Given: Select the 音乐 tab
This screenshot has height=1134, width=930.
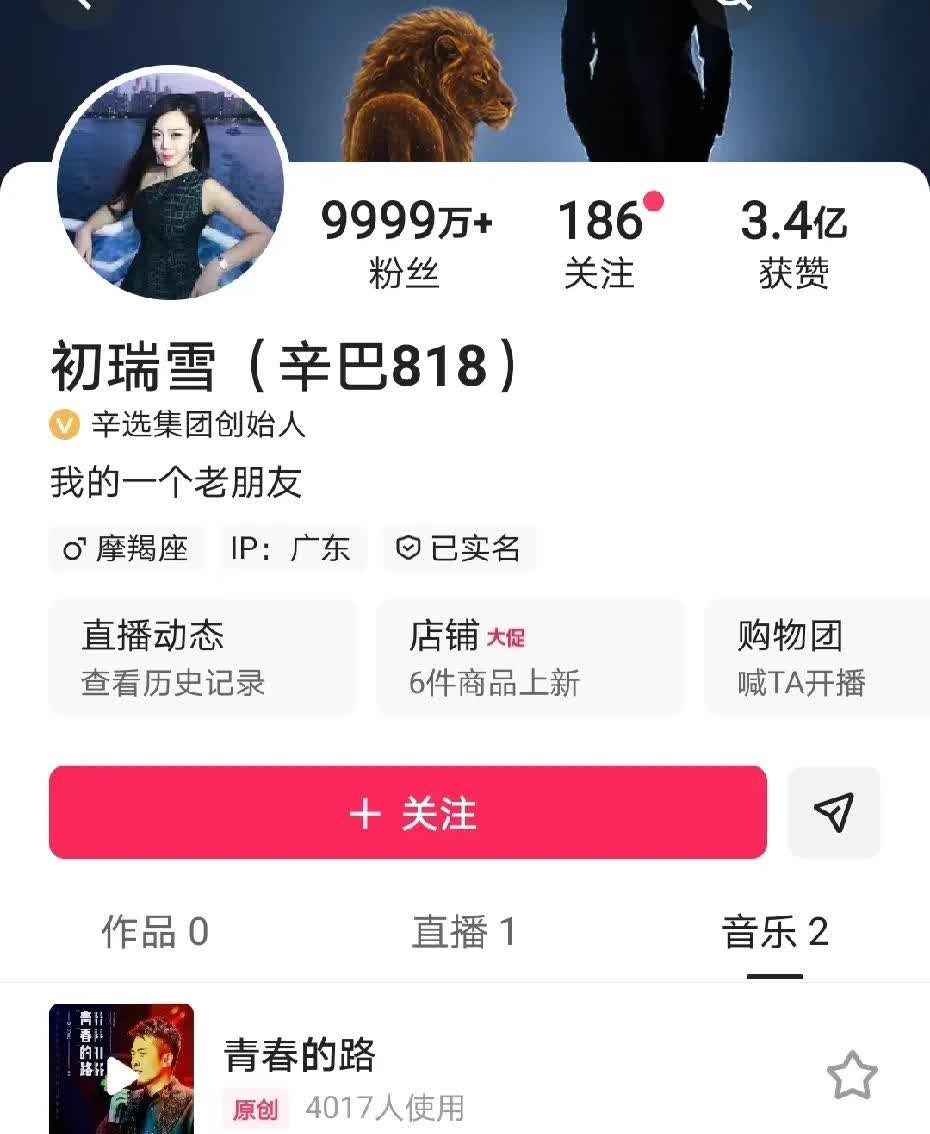Looking at the screenshot, I should [x=775, y=932].
